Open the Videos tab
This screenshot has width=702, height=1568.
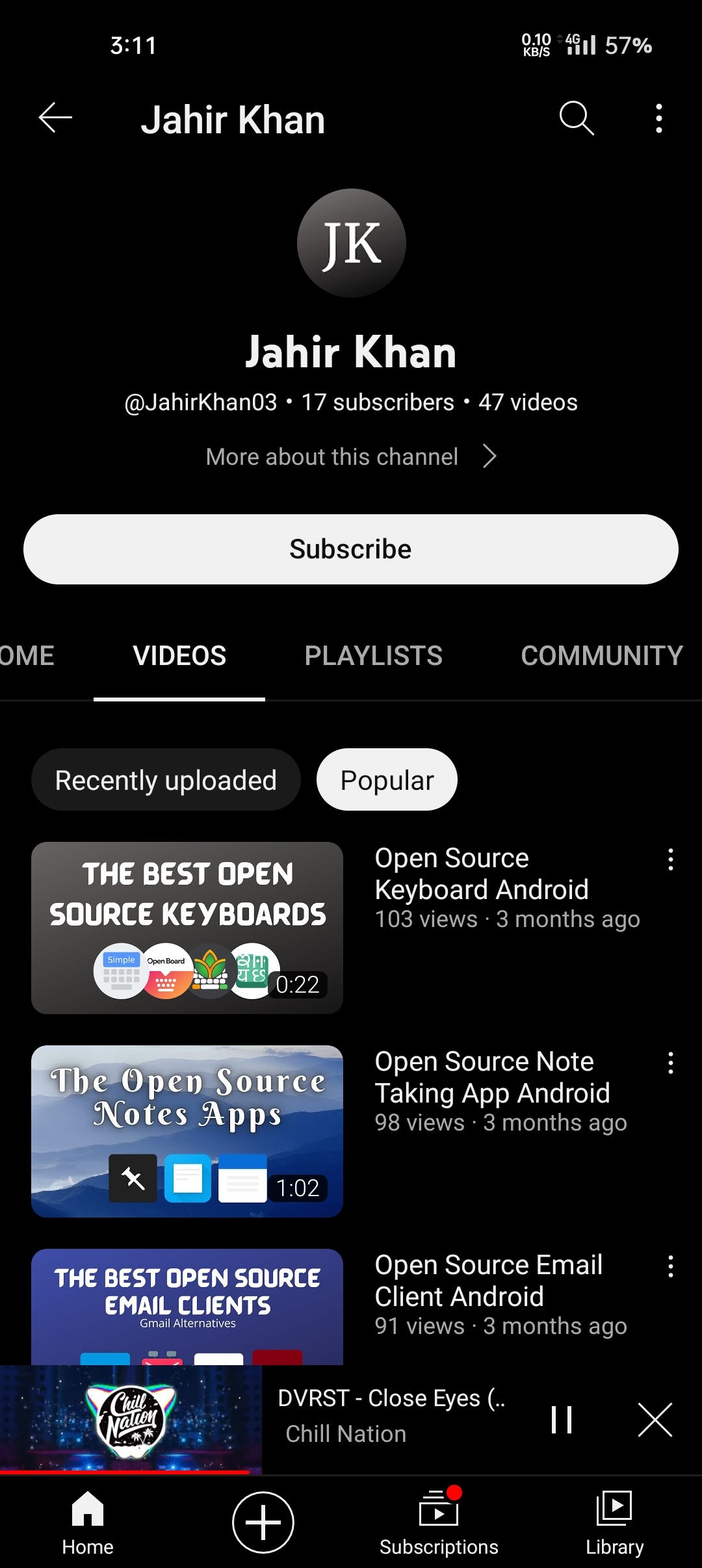[x=178, y=655]
